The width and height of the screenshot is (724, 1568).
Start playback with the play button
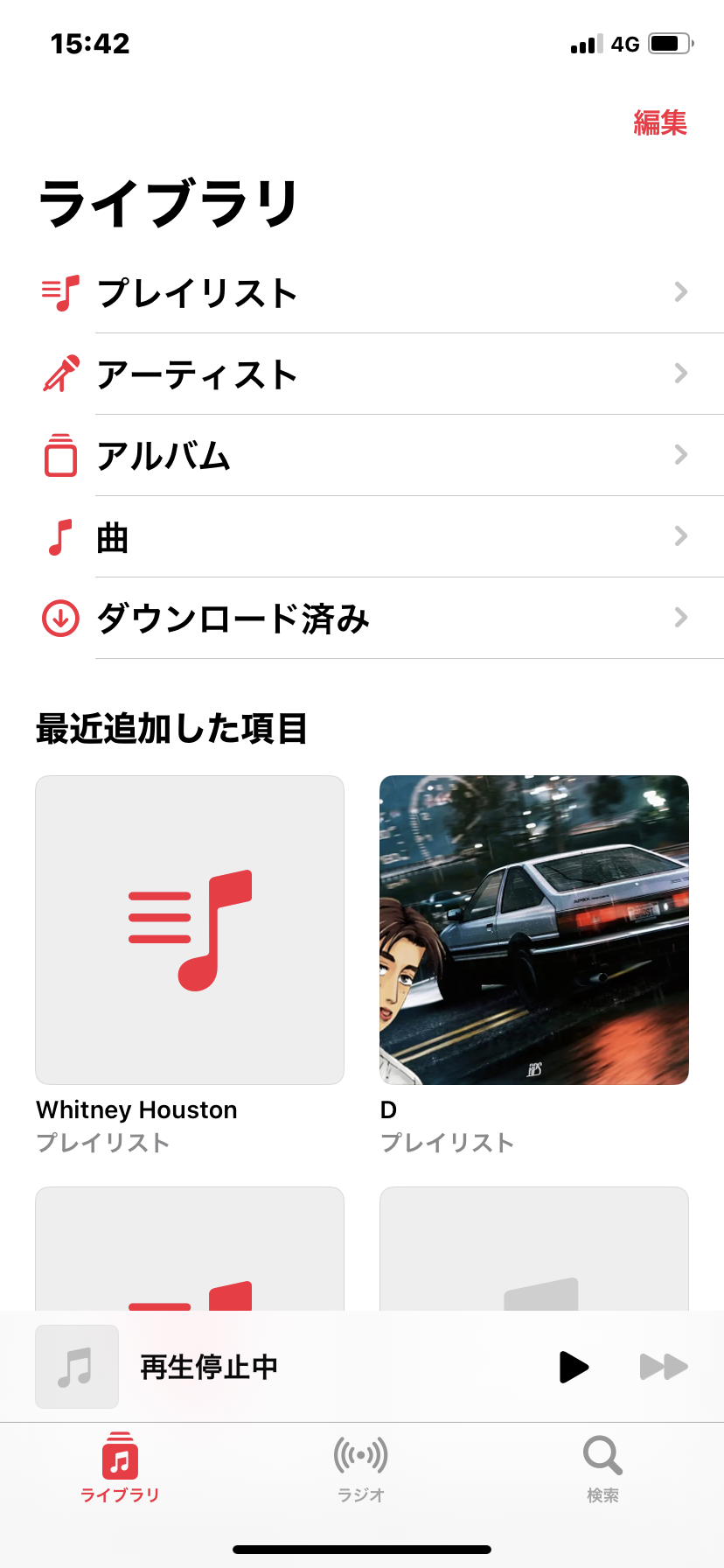[574, 1367]
